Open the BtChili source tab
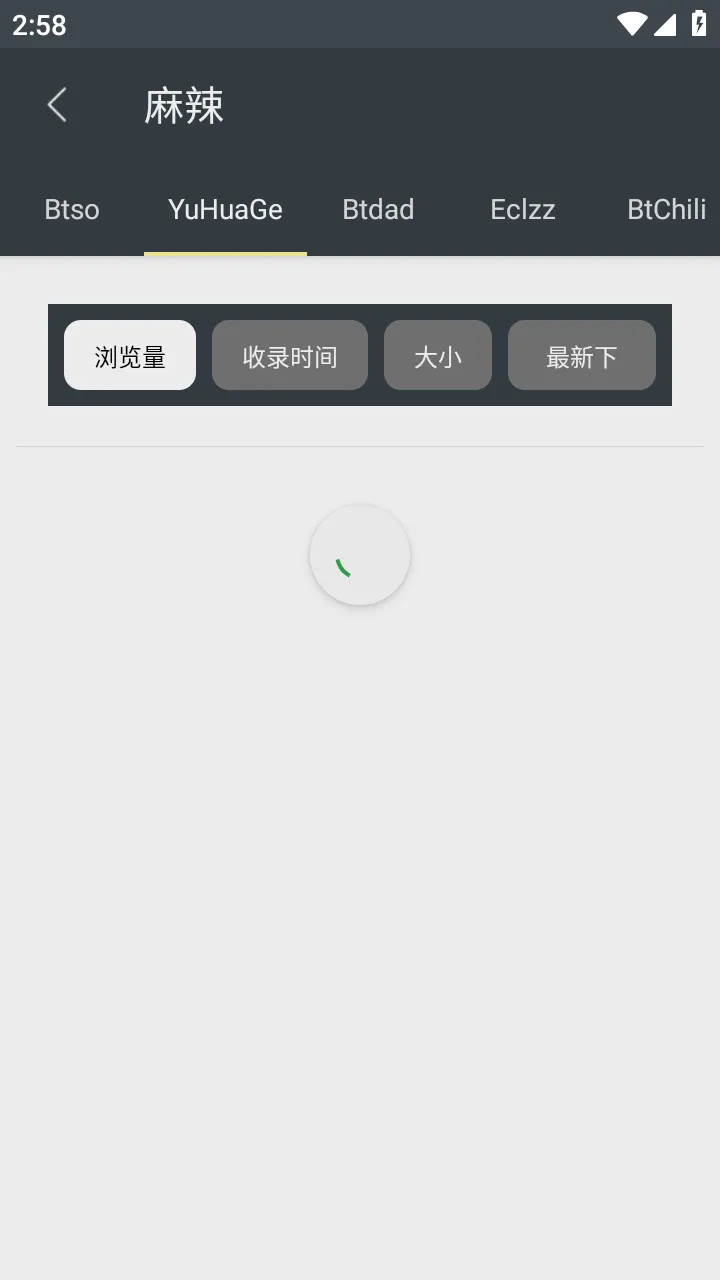The image size is (720, 1280). [666, 210]
